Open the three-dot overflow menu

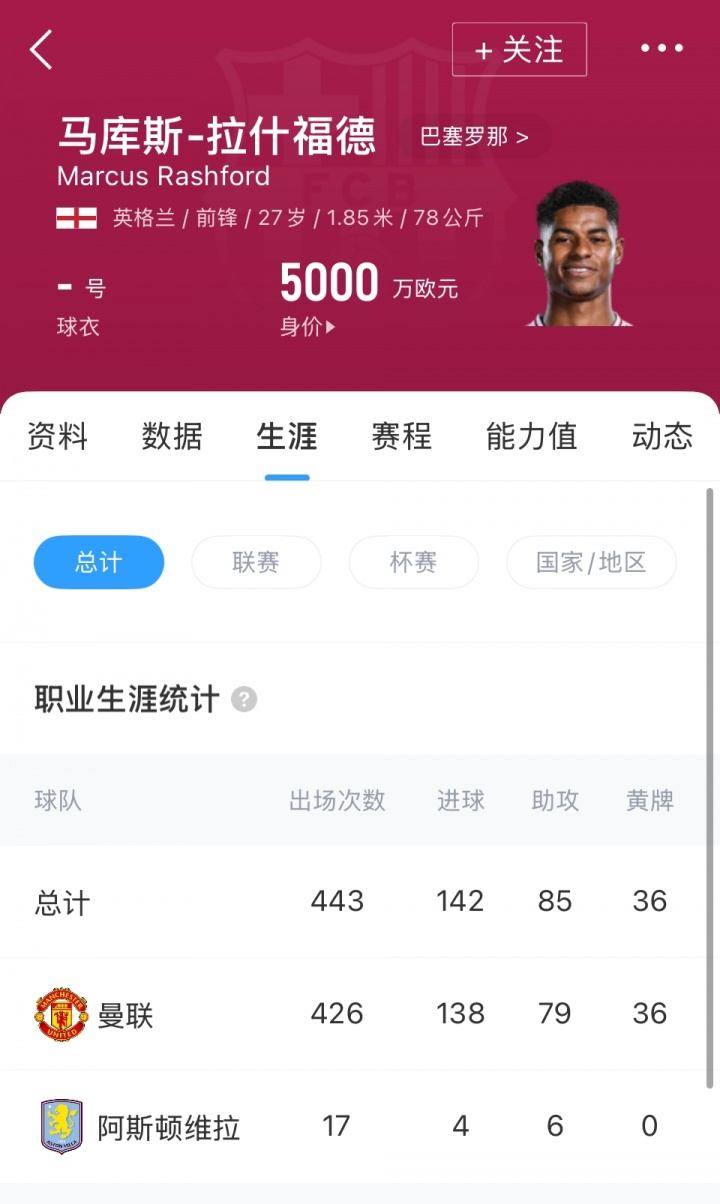(x=661, y=48)
